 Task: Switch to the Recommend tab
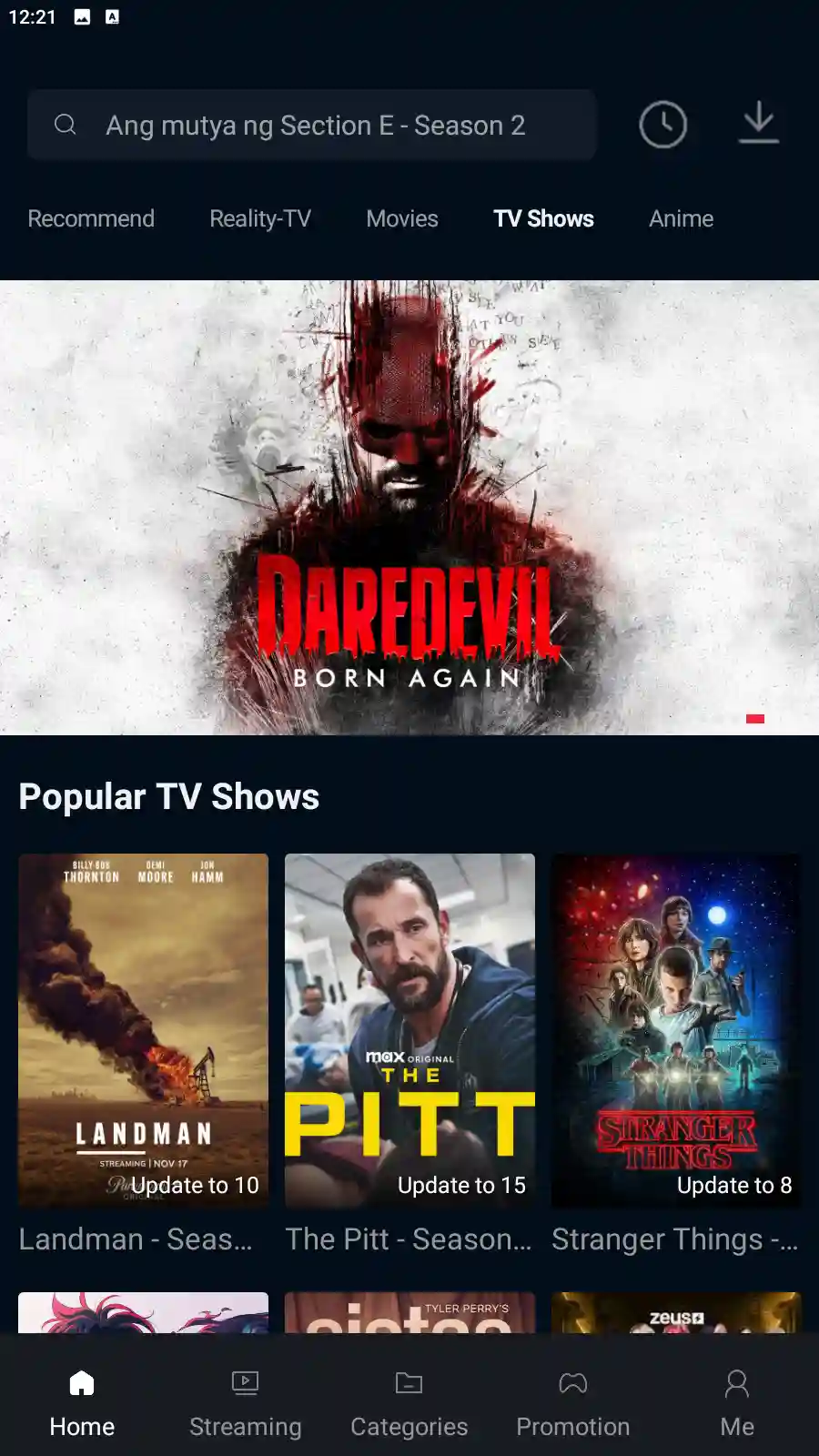coord(91,218)
